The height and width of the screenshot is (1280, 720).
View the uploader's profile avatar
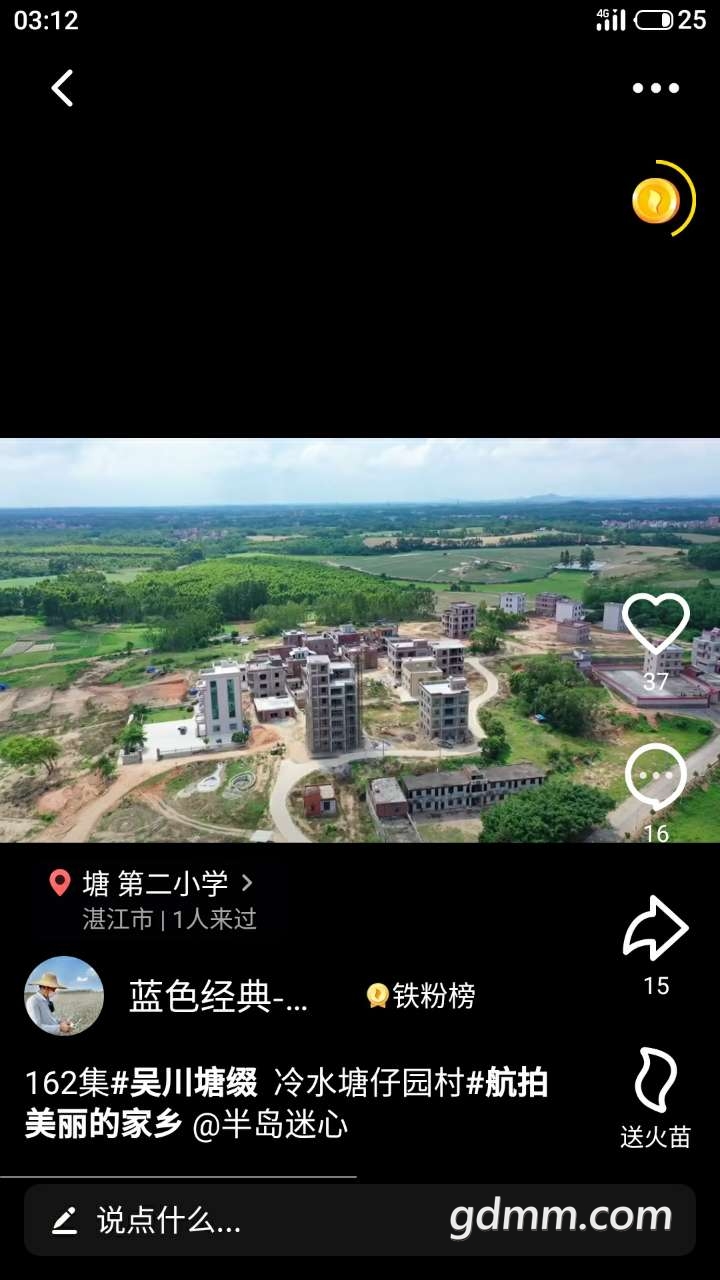pyautogui.click(x=64, y=996)
